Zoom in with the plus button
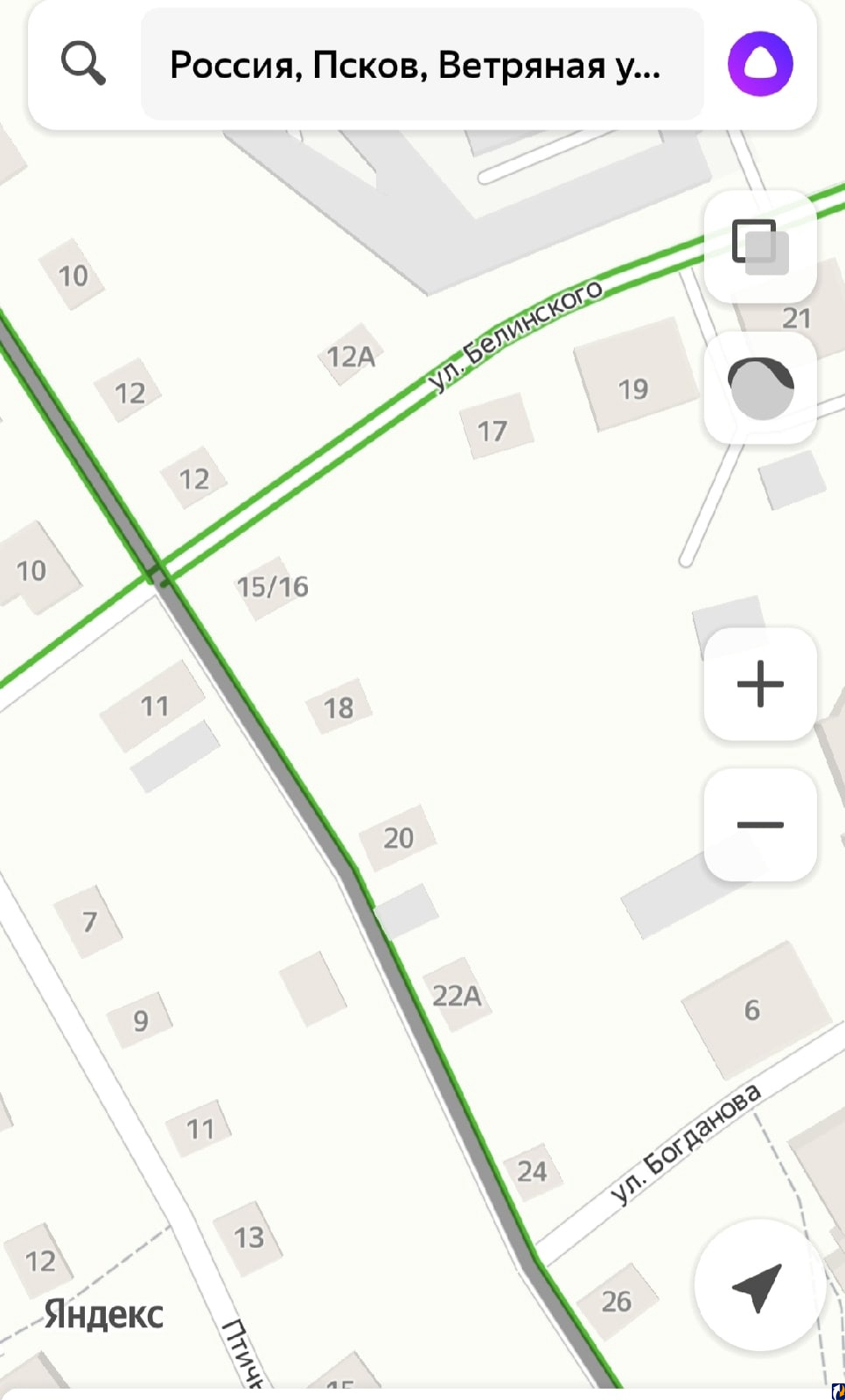 point(760,684)
